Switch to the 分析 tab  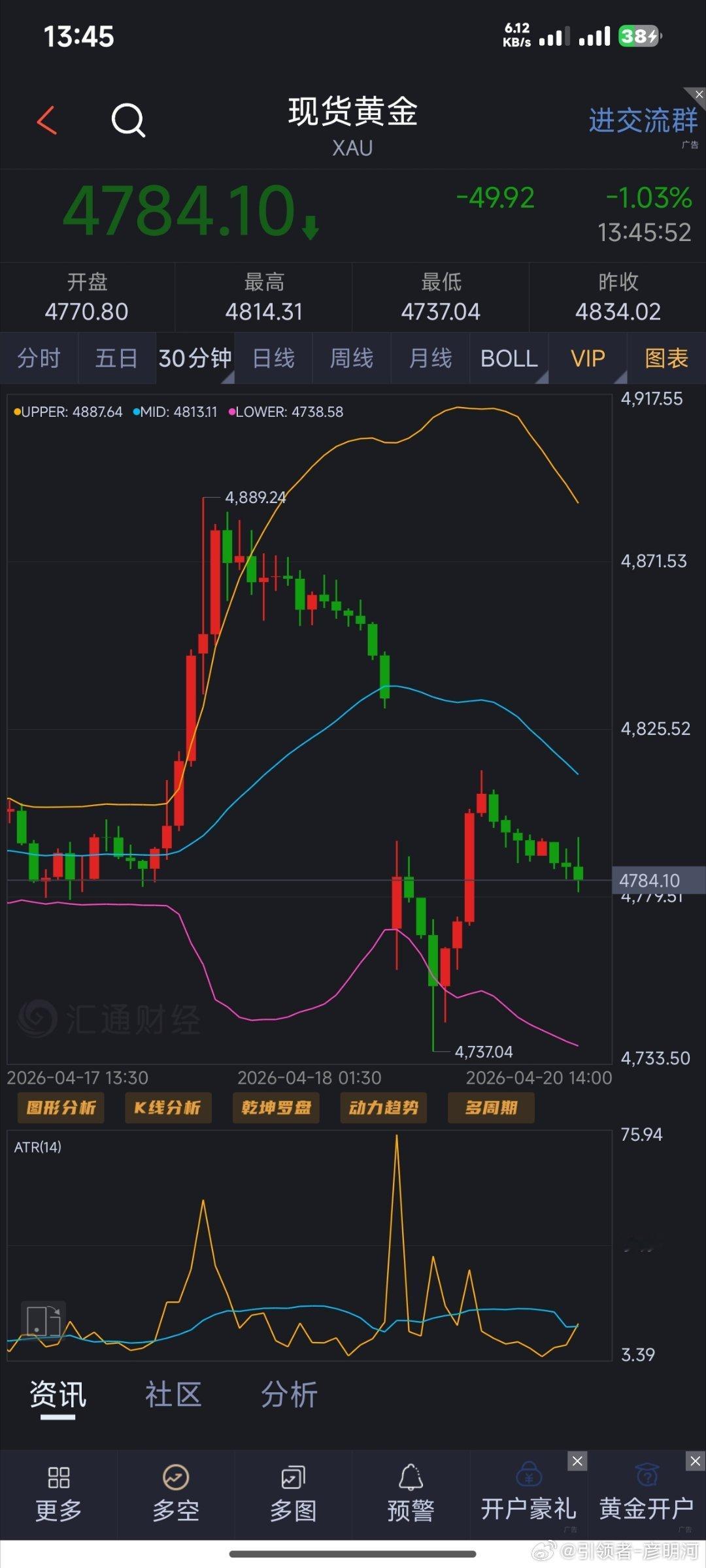click(x=290, y=1394)
